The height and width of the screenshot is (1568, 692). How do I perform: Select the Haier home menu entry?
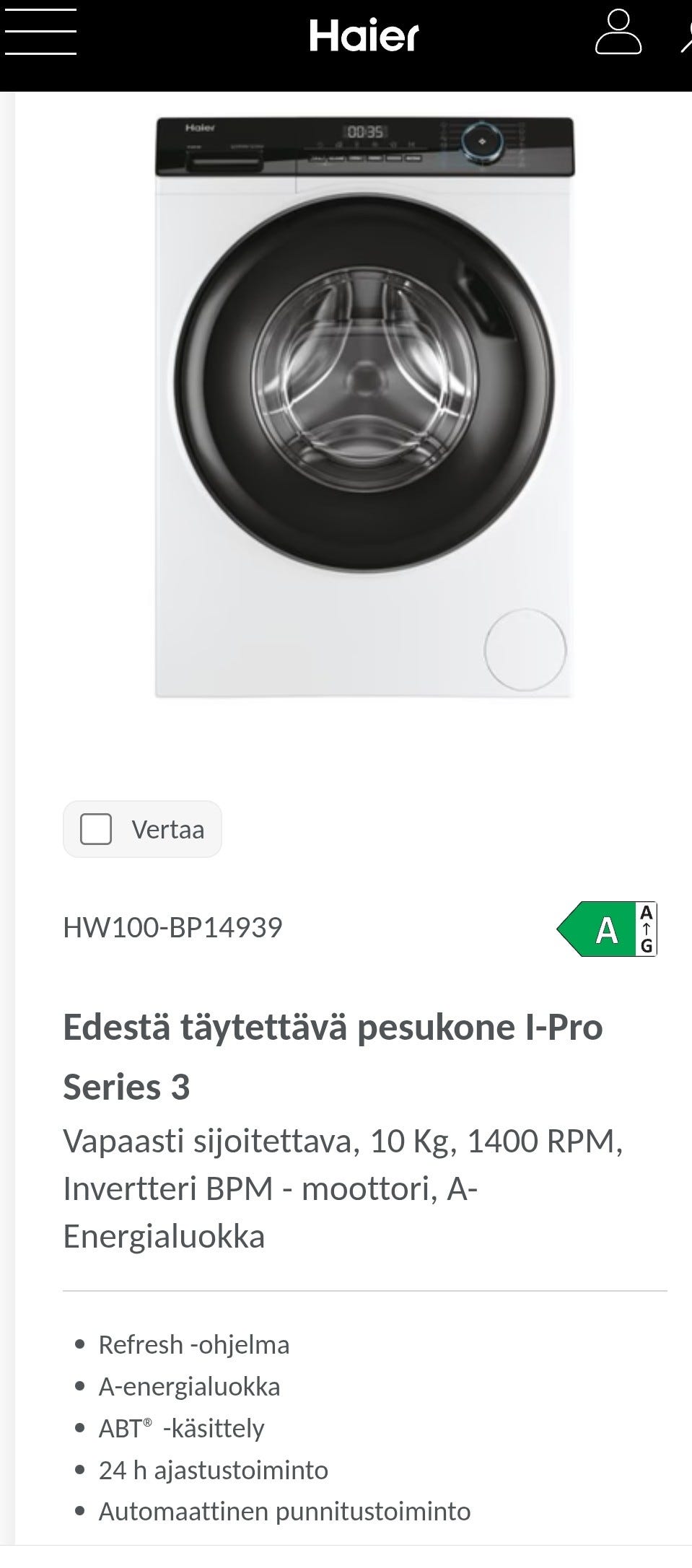[363, 38]
